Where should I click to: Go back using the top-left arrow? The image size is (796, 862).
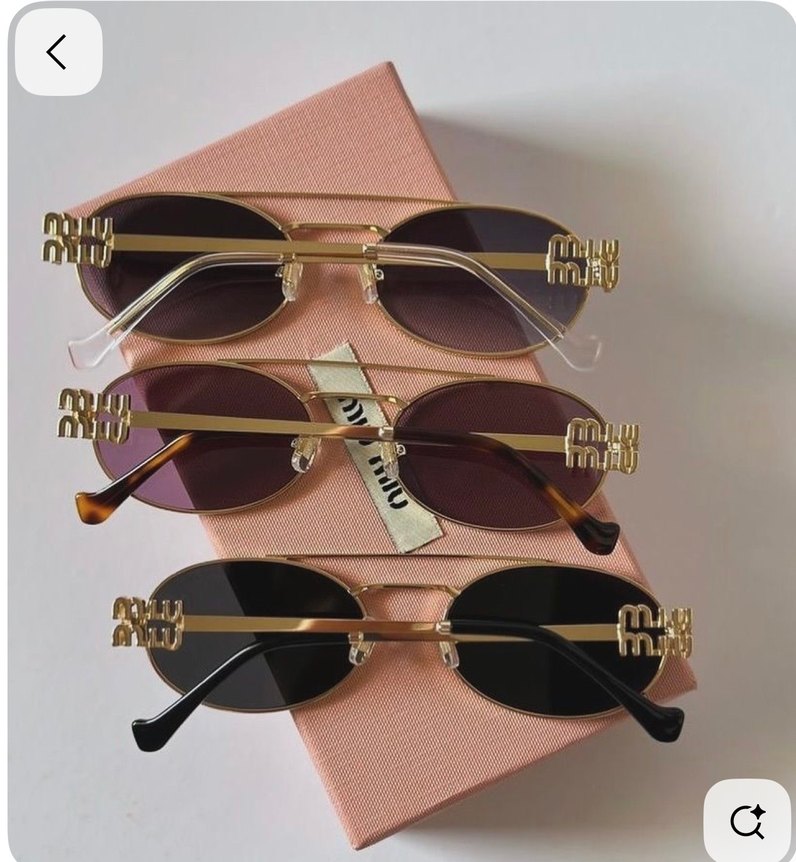tap(58, 52)
